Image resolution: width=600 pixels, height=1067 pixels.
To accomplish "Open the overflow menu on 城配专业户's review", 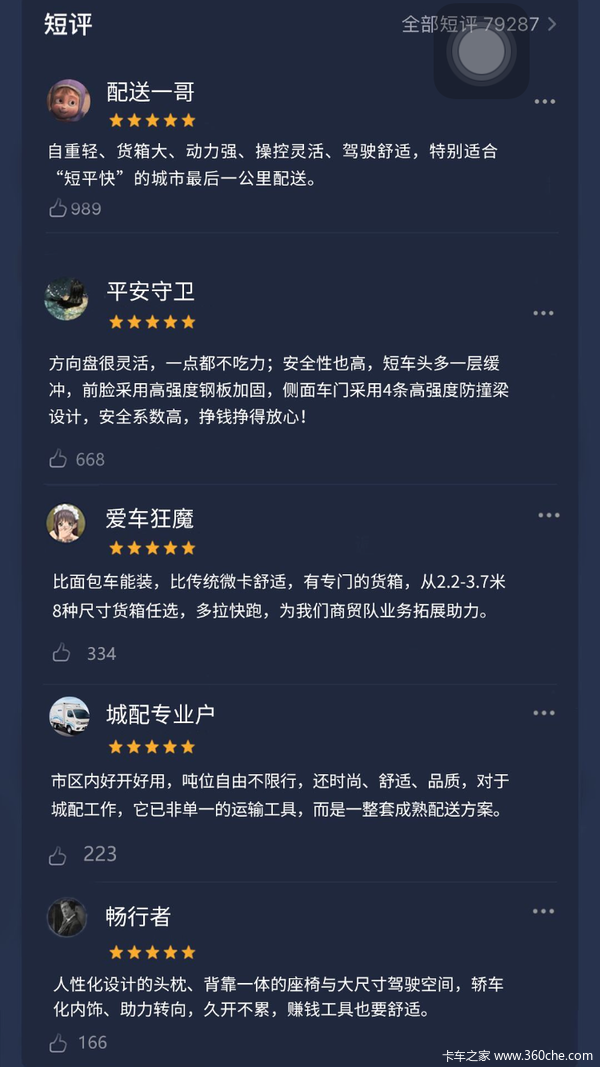I will [543, 713].
